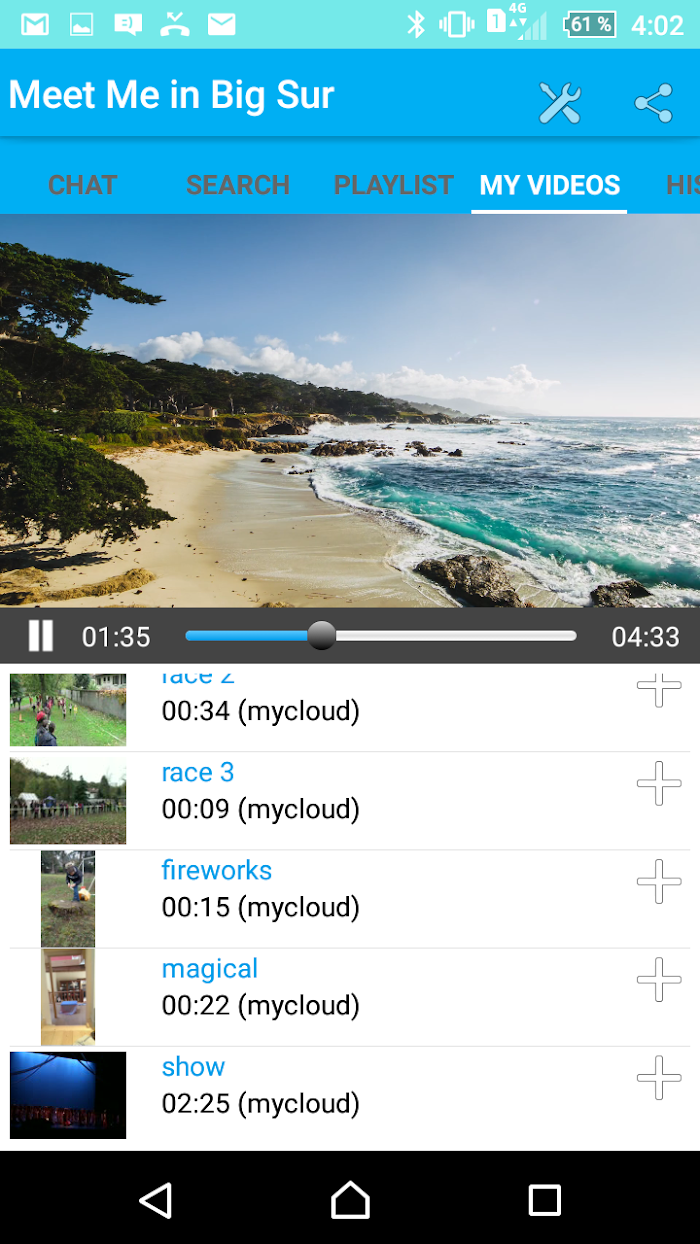The height and width of the screenshot is (1244, 700).
Task: Select the My Videos tab
Action: click(x=550, y=185)
